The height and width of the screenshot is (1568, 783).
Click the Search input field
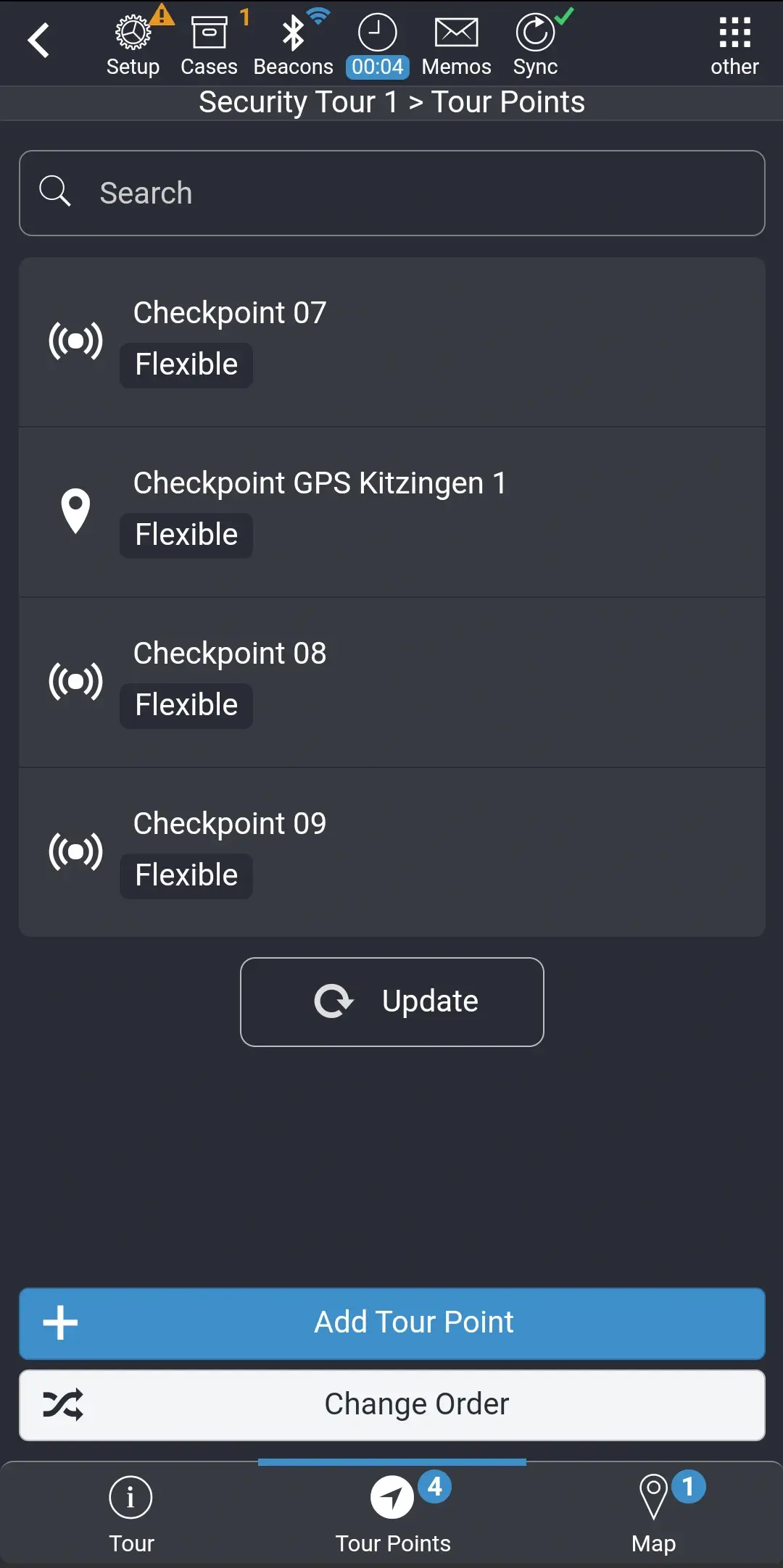391,193
